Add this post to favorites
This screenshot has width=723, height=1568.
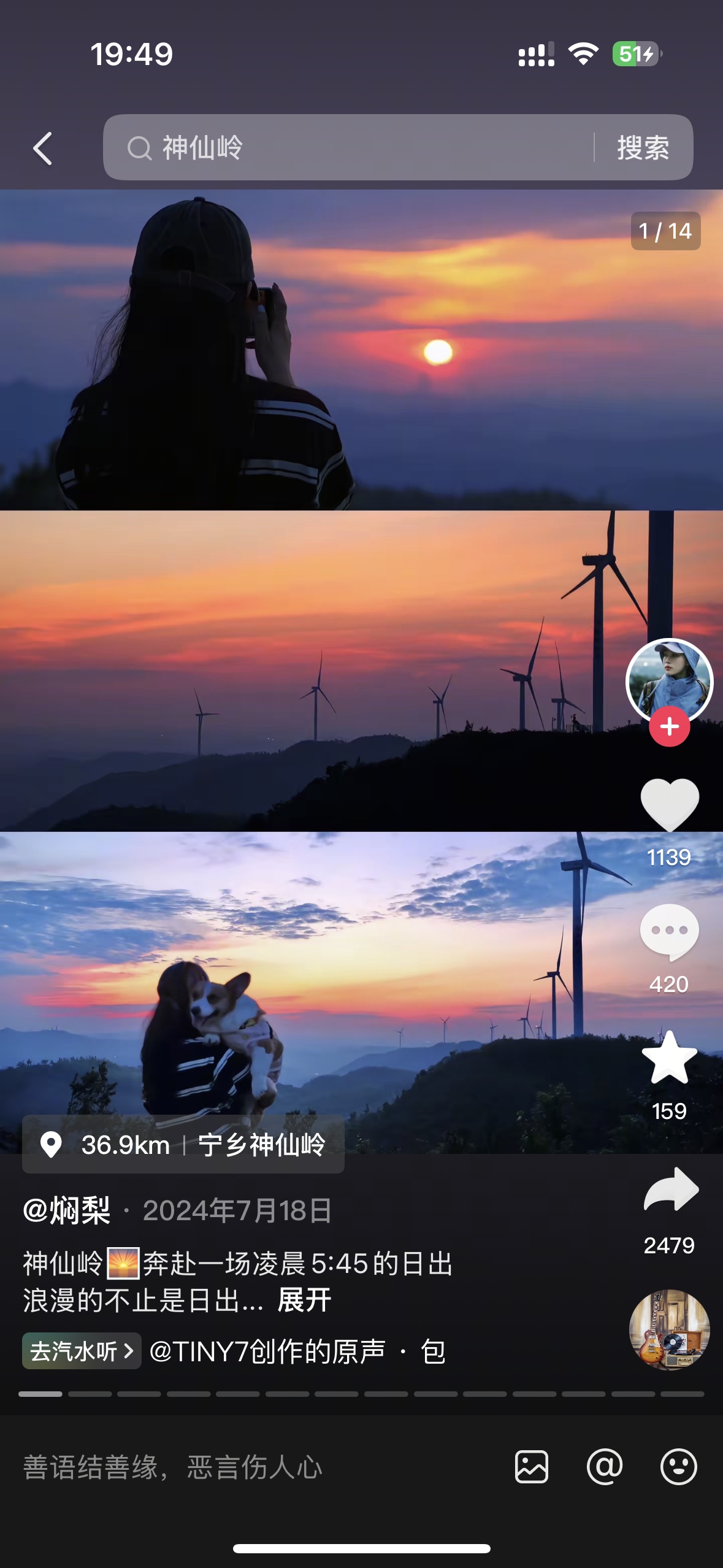click(x=669, y=1057)
